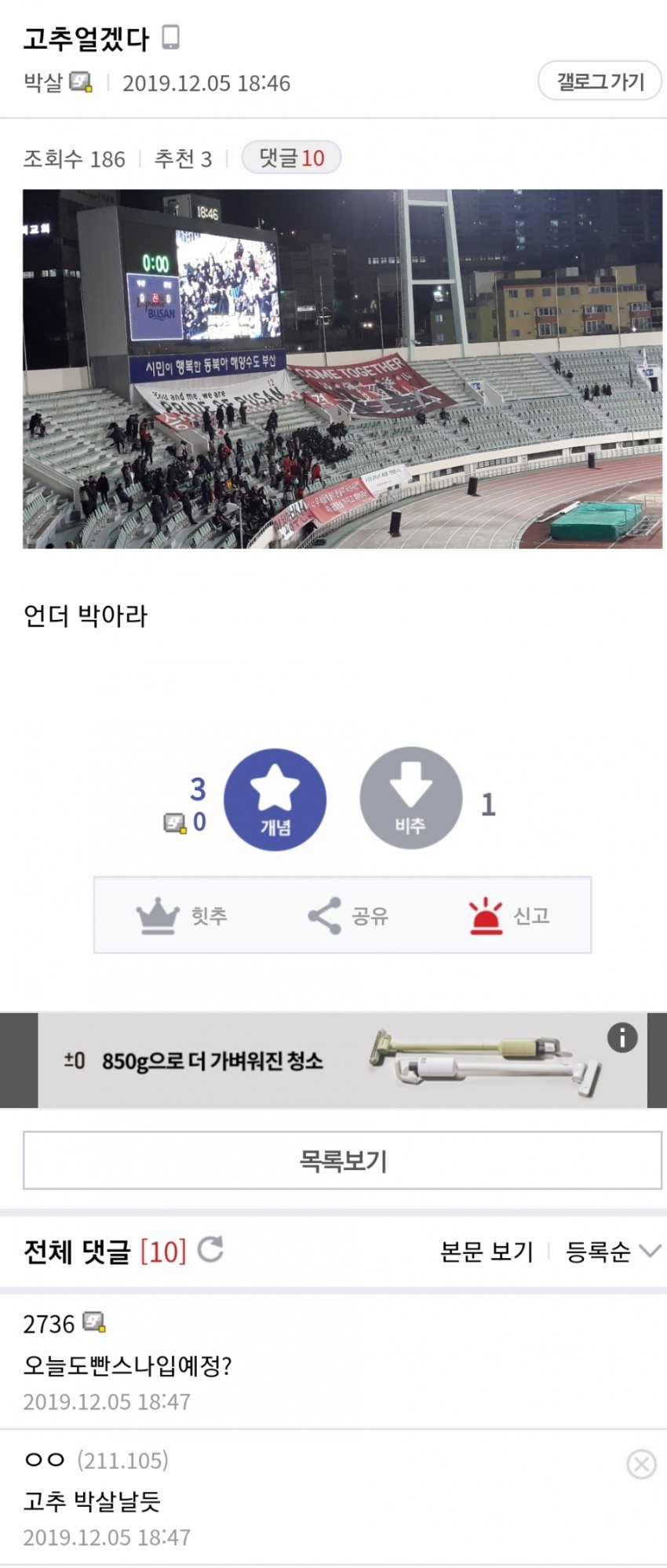667x1568 pixels.
Task: Open the stadium photo in the post
Action: point(342,369)
